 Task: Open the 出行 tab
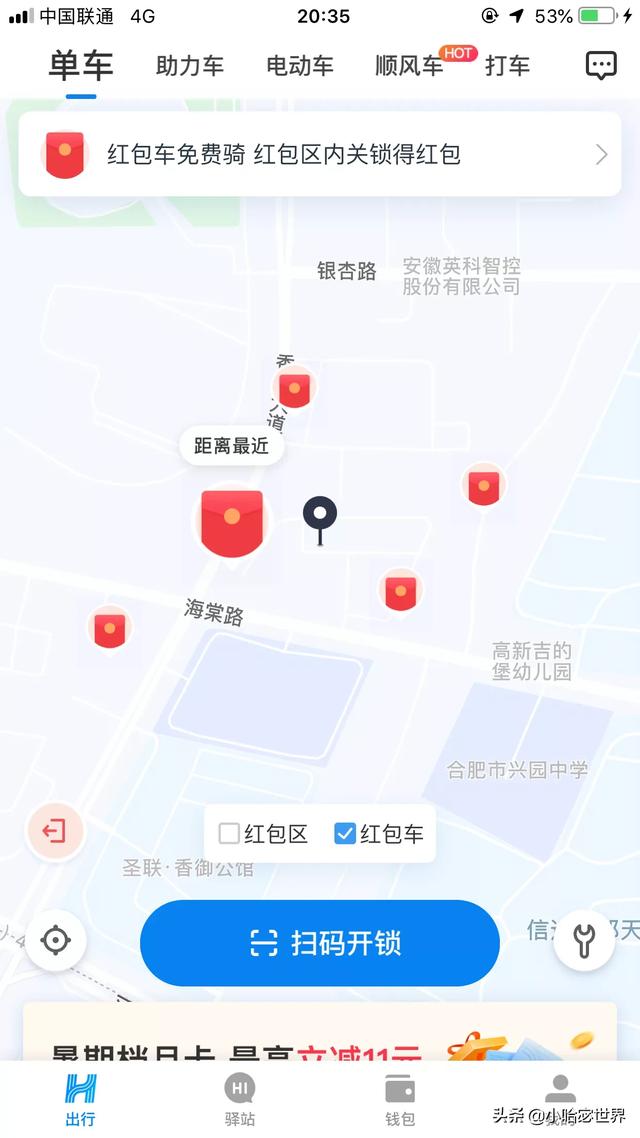point(80,1099)
